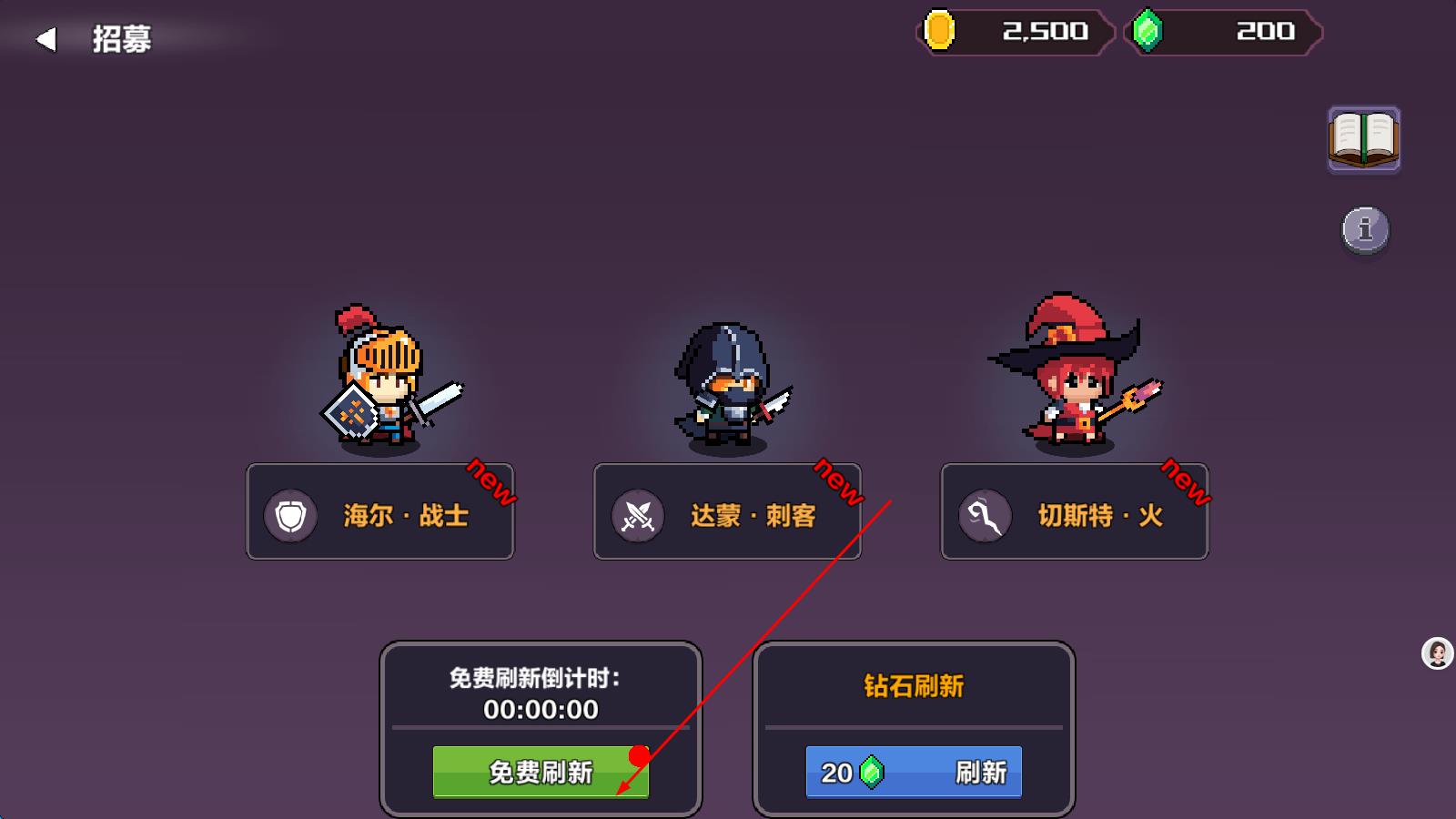Viewport: 1456px width, 819px height.
Task: Go back from the 招募 screen
Action: [x=46, y=39]
